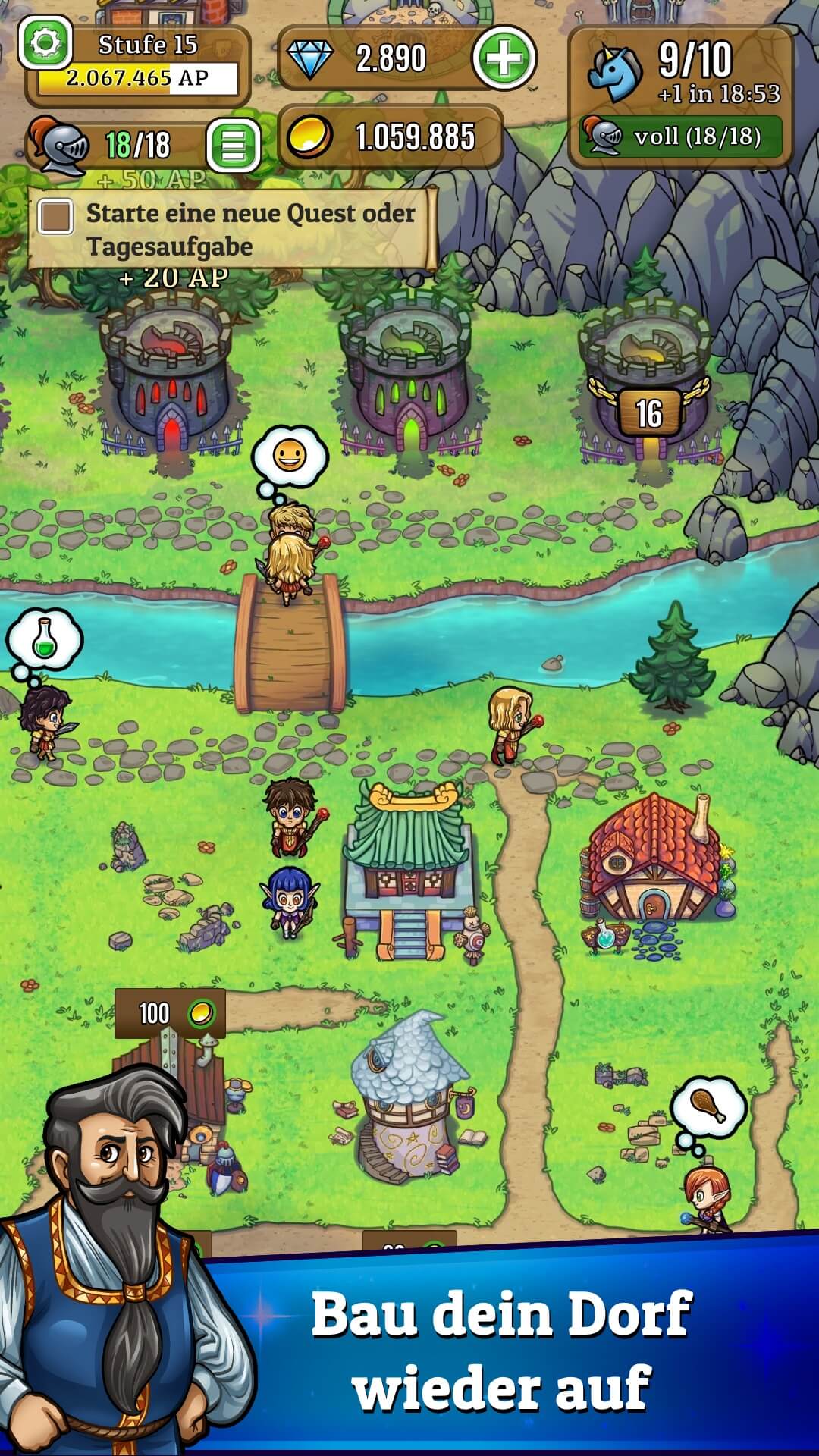Open the green settings gear
The image size is (819, 1456).
[x=45, y=43]
